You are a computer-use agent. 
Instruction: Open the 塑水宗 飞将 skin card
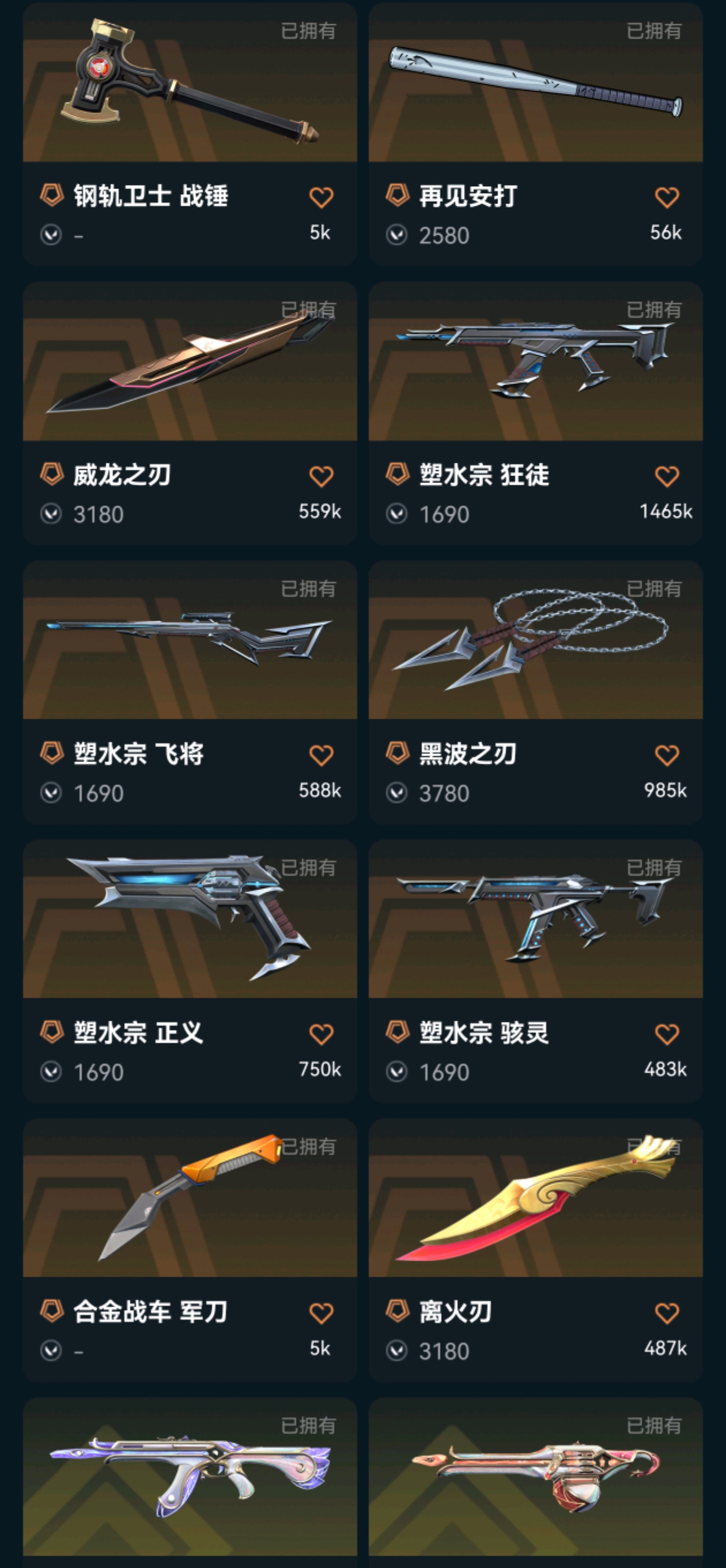[x=190, y=692]
